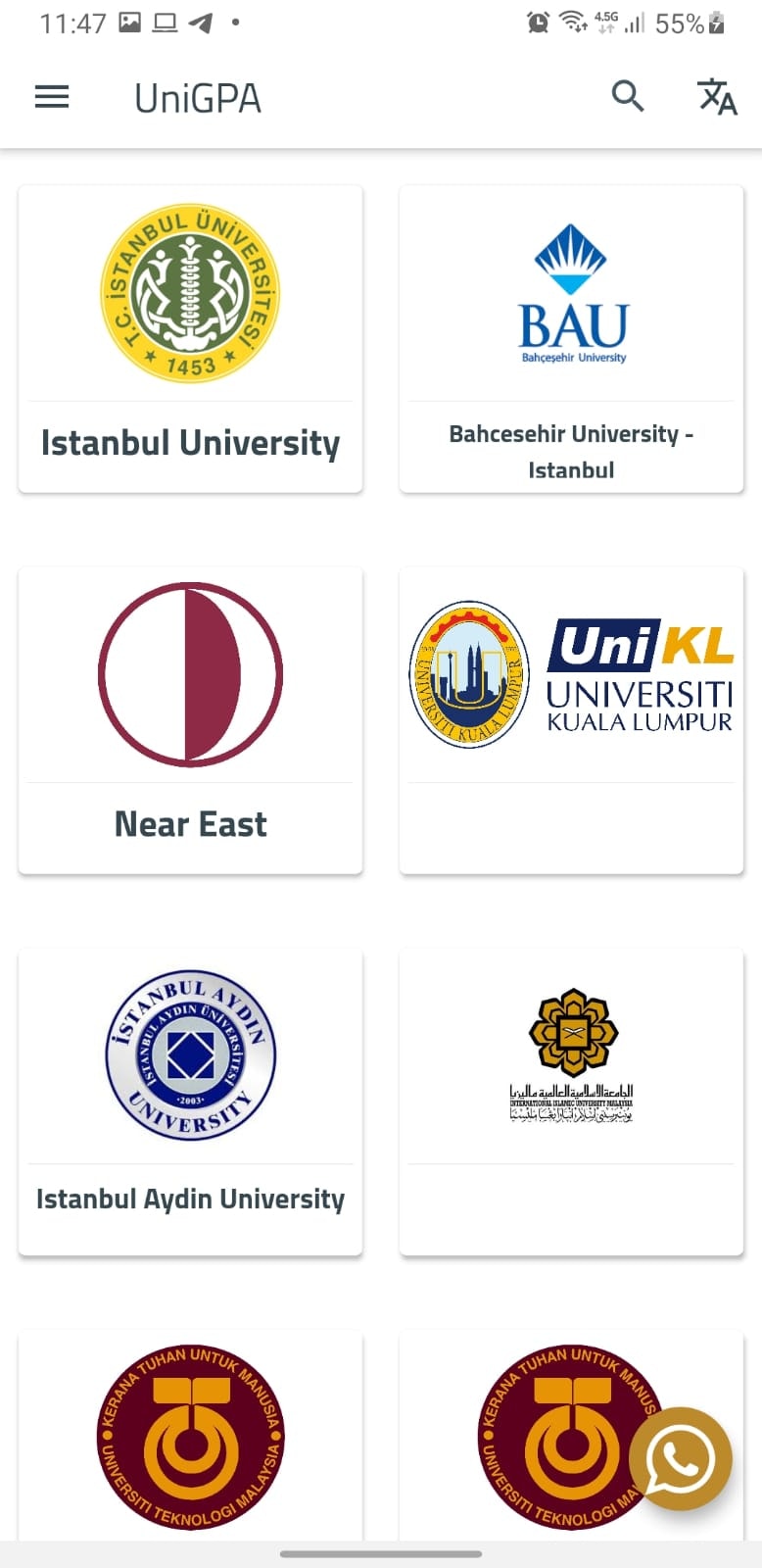The image size is (762, 1568).
Task: Open the UniKL Universiti Kuala Lumpur card
Action: (571, 720)
